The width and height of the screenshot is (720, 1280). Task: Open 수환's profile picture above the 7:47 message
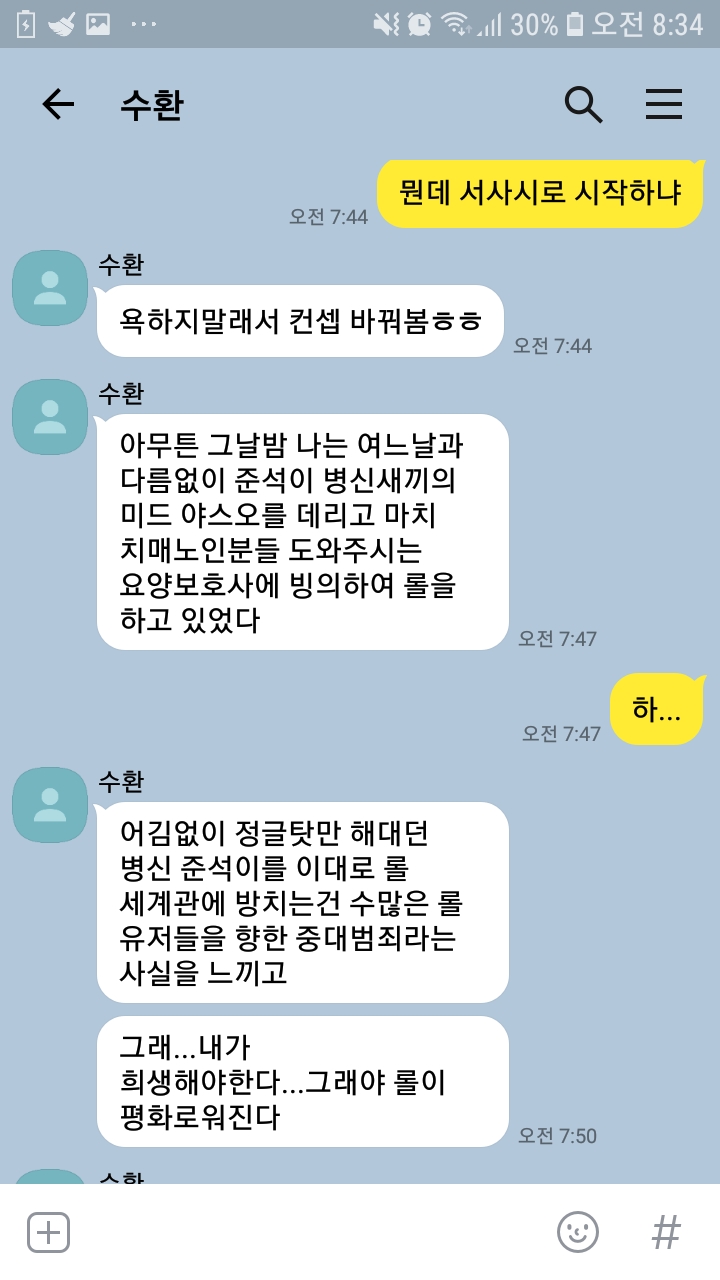click(x=50, y=417)
